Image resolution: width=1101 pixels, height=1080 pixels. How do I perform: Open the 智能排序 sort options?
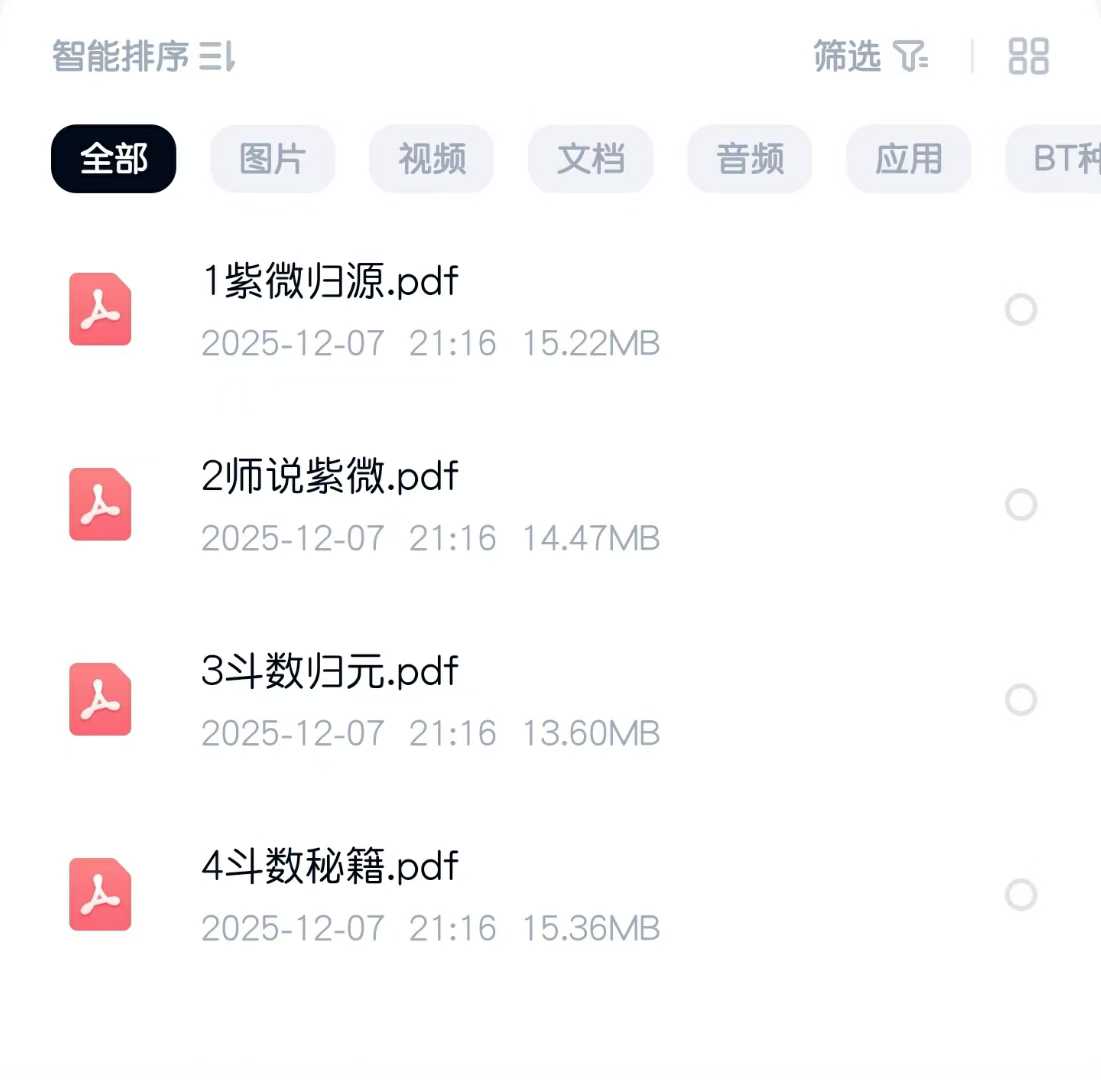[143, 57]
